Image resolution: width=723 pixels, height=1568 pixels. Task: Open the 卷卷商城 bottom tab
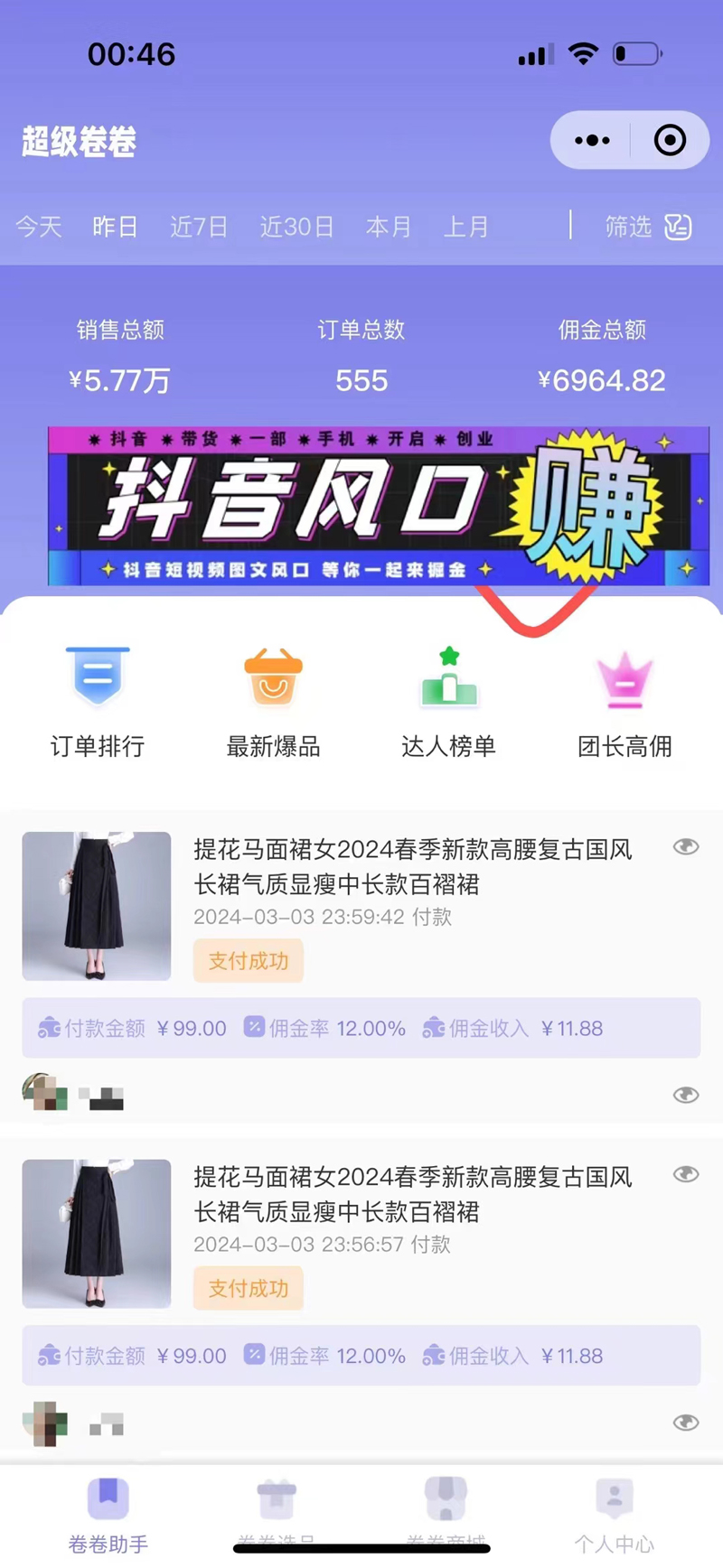pyautogui.click(x=446, y=1510)
